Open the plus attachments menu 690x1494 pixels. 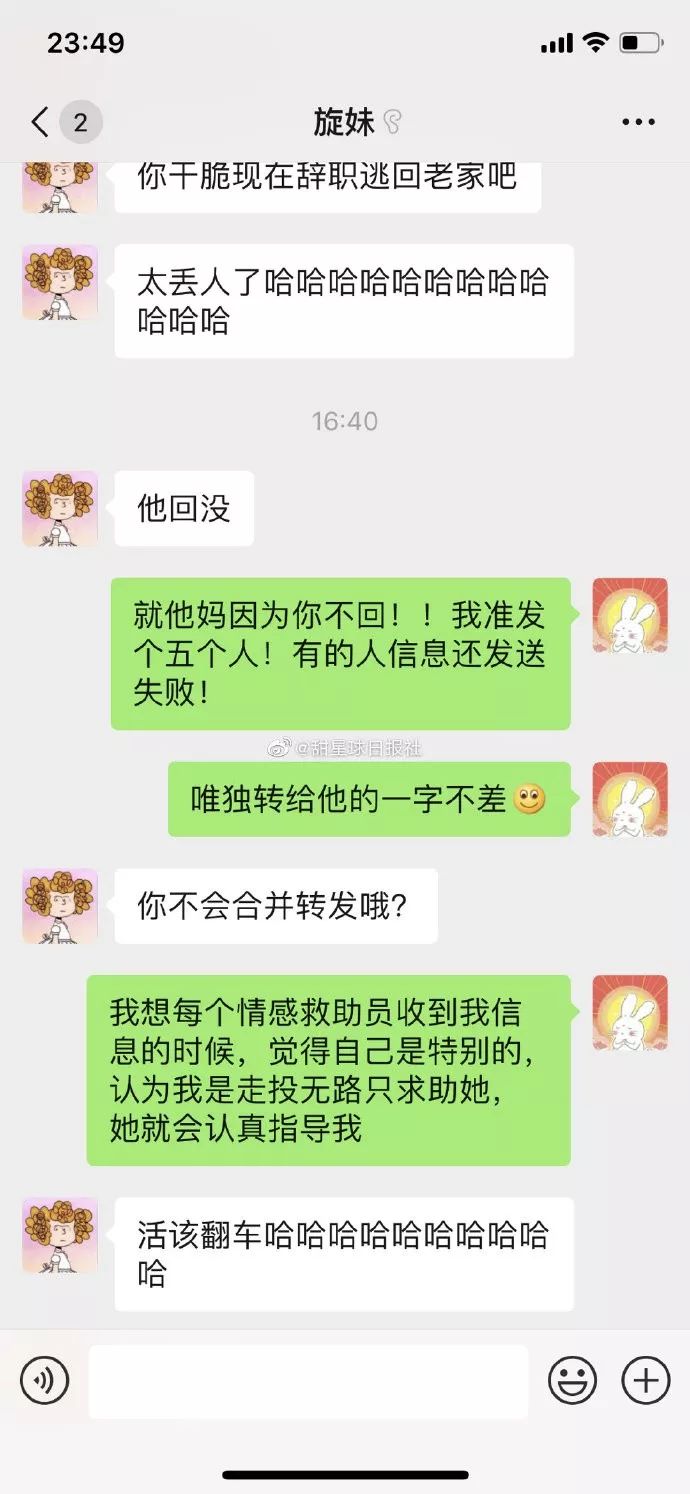(x=645, y=1381)
